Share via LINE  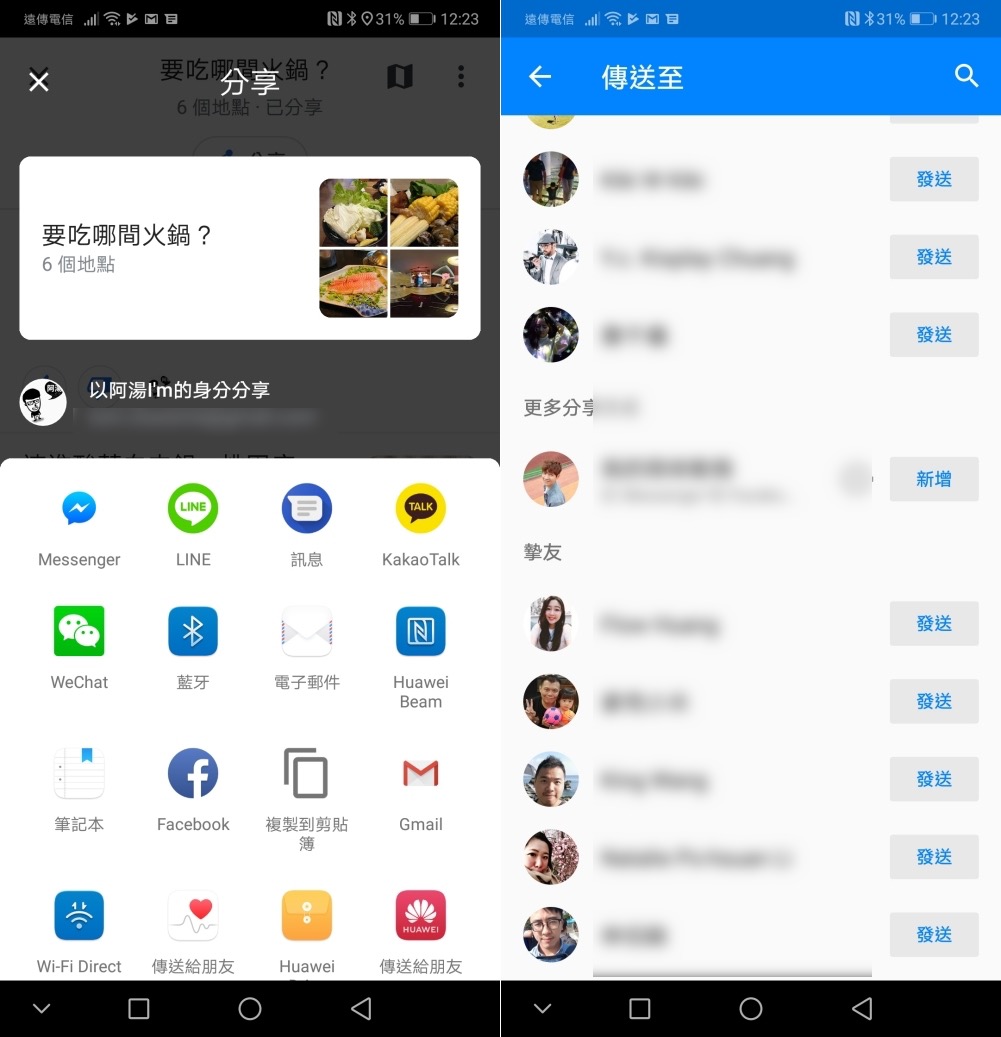coord(193,509)
